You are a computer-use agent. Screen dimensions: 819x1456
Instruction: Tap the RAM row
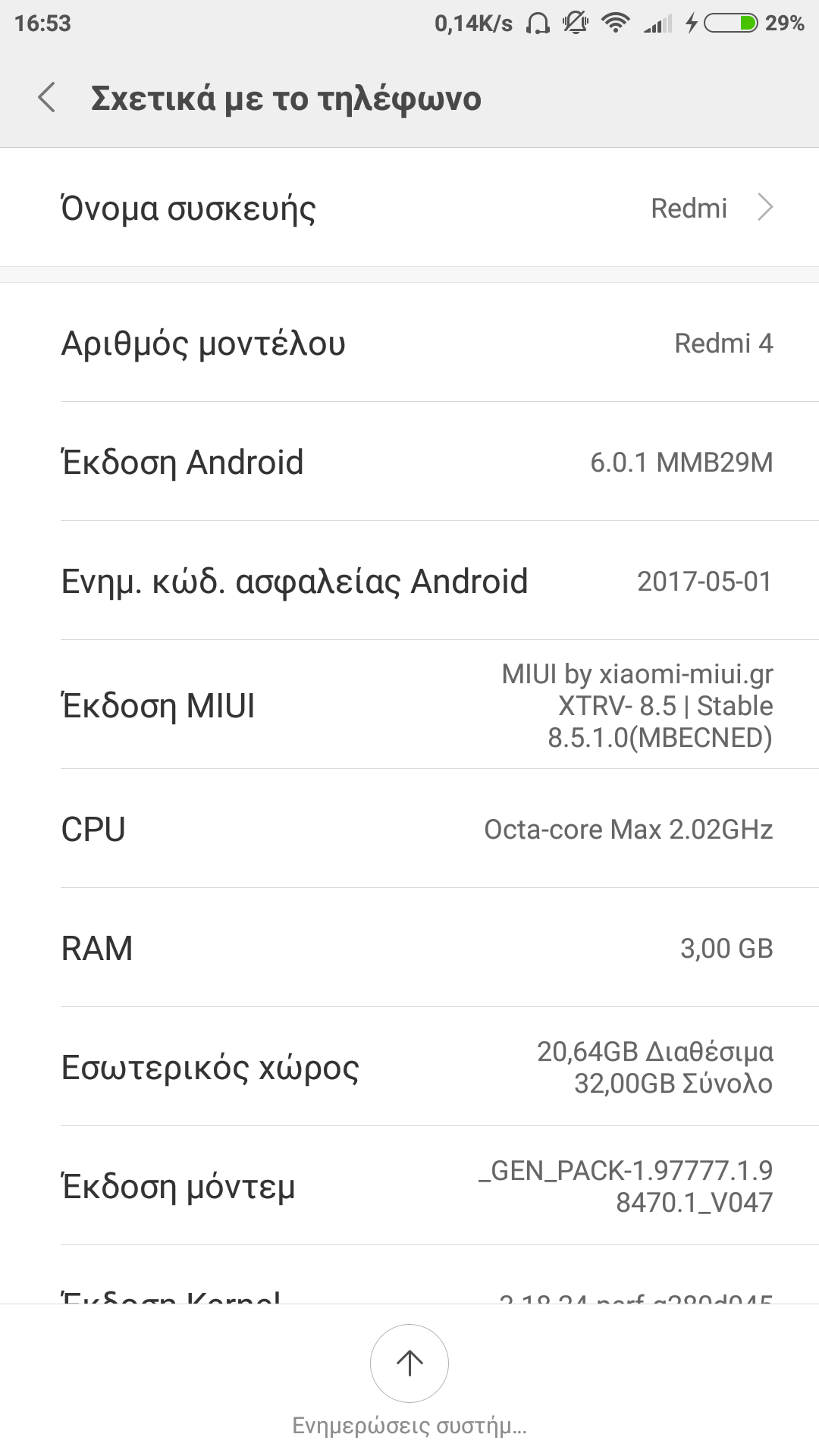[409, 948]
